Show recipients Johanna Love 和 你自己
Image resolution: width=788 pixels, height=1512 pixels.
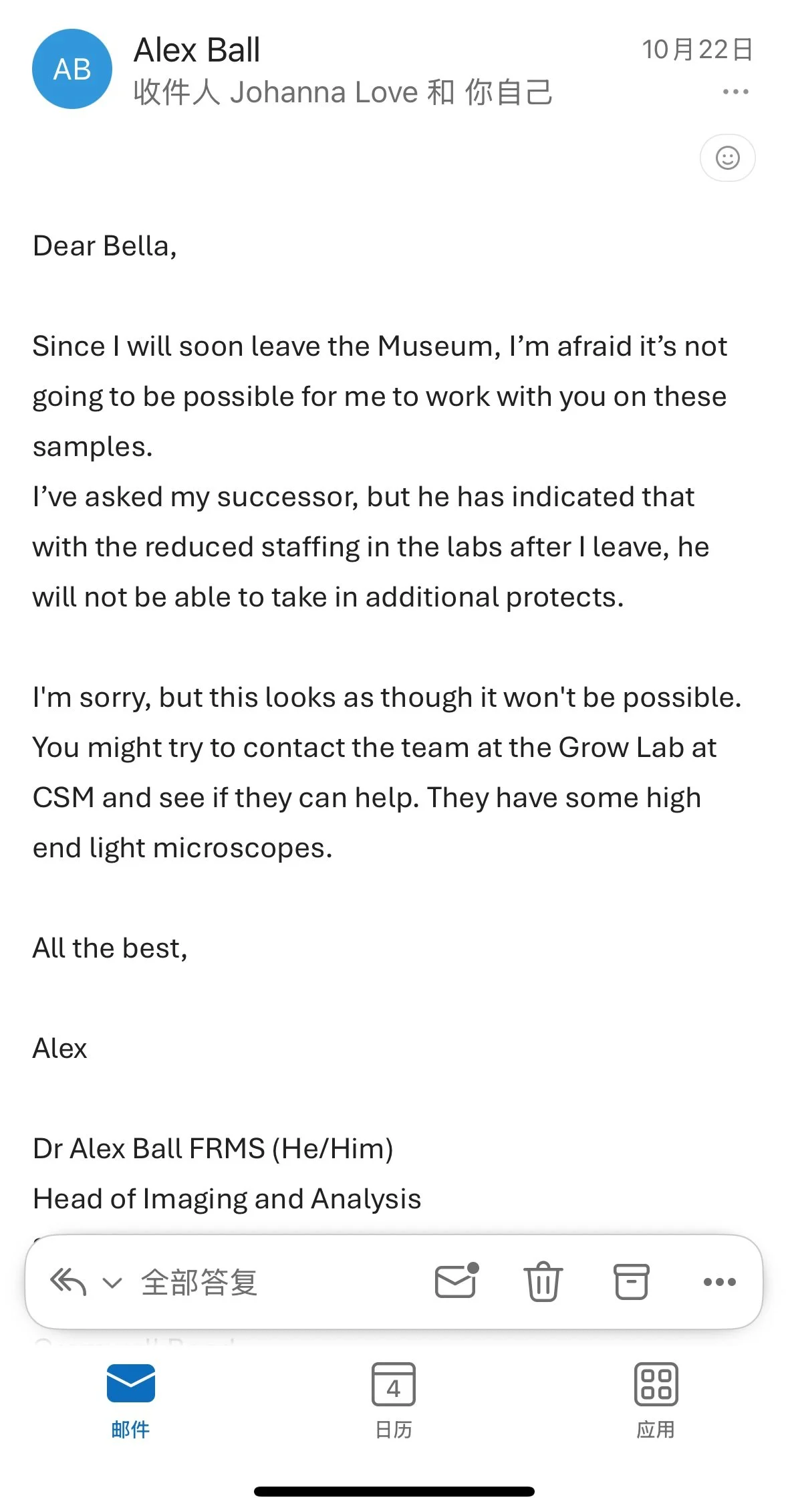tap(343, 92)
